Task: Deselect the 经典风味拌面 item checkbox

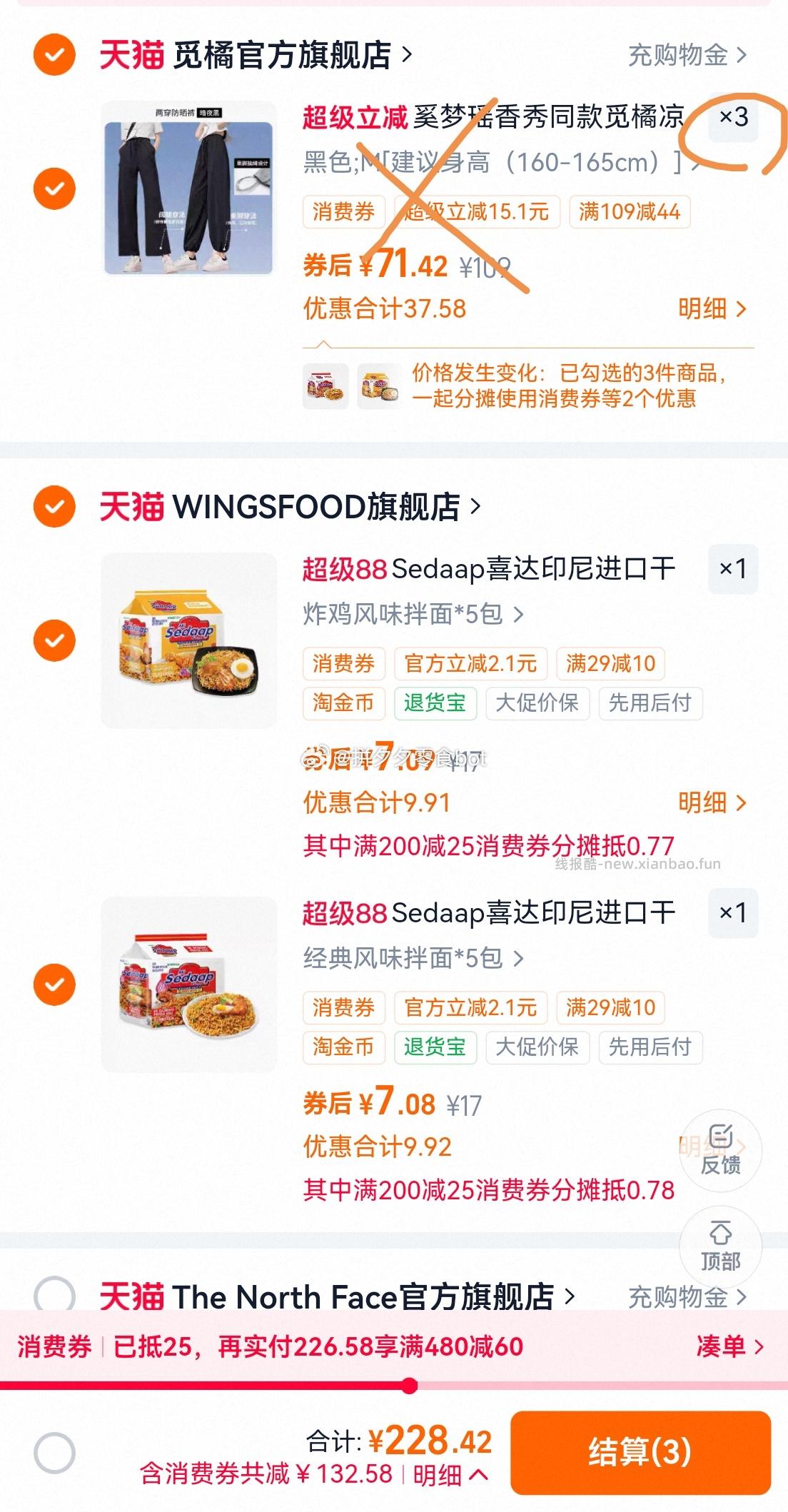Action: pos(54,984)
